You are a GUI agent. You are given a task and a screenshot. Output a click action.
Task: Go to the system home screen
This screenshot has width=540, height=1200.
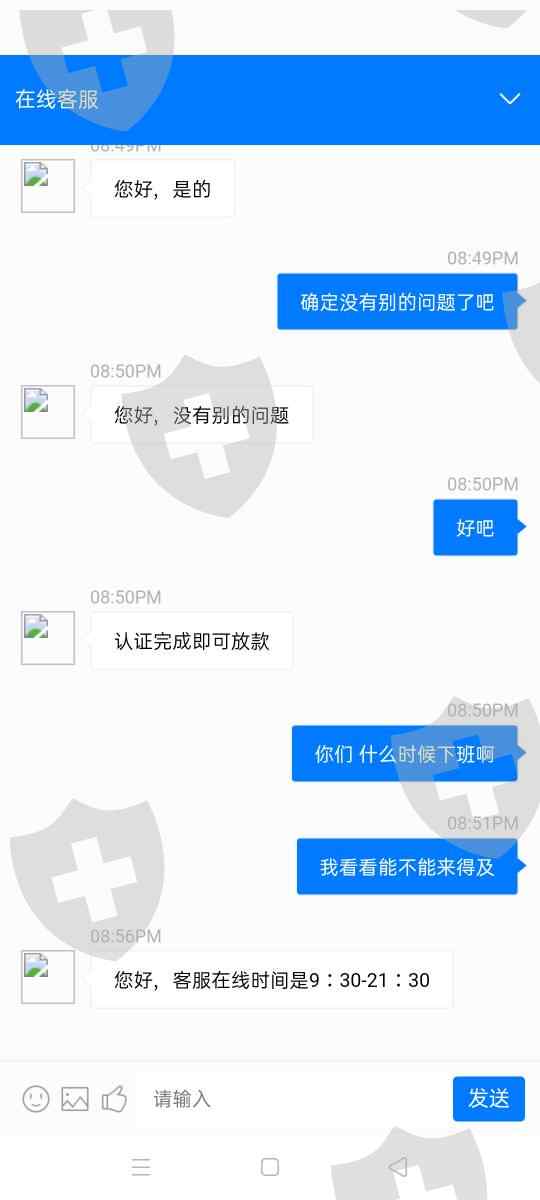pyautogui.click(x=270, y=1166)
